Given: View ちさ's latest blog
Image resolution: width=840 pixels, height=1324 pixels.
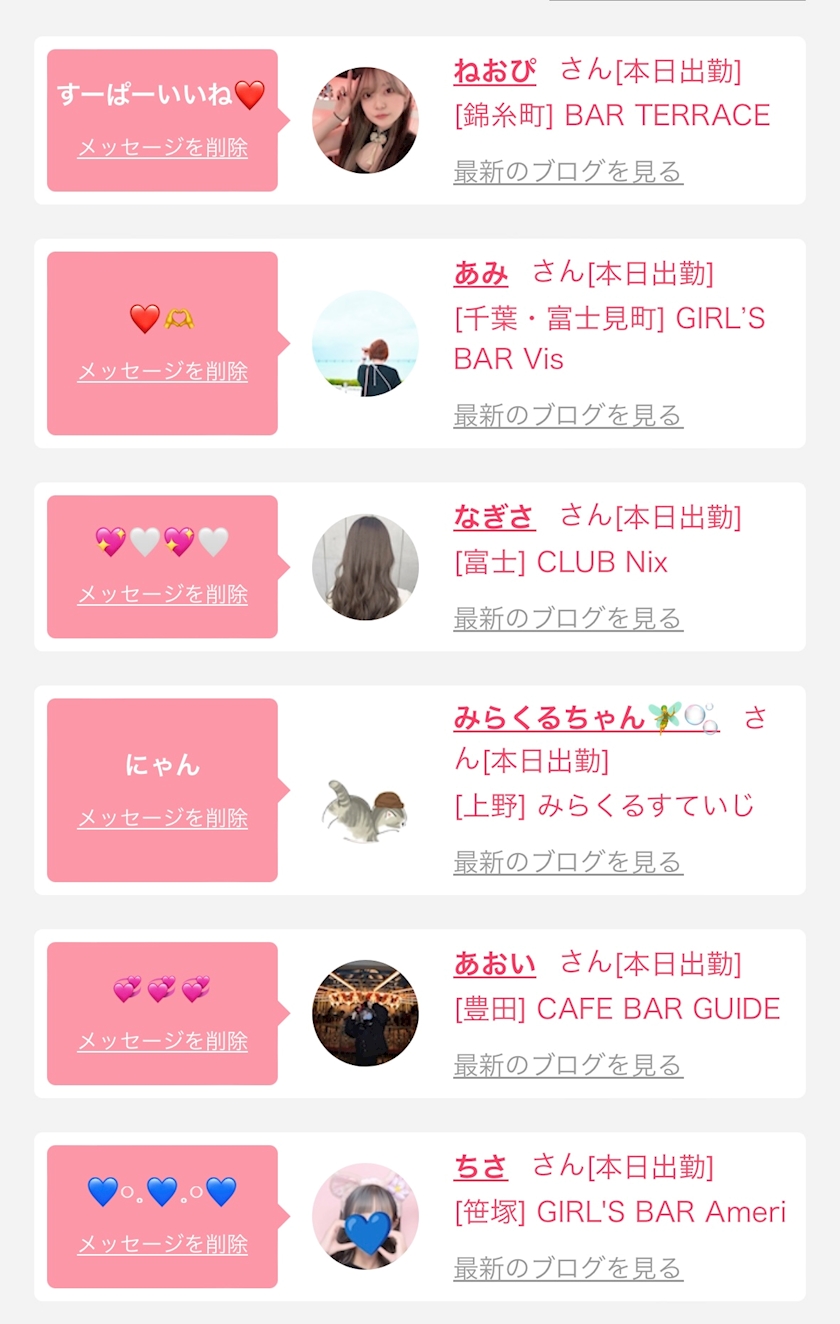Looking at the screenshot, I should [568, 1268].
